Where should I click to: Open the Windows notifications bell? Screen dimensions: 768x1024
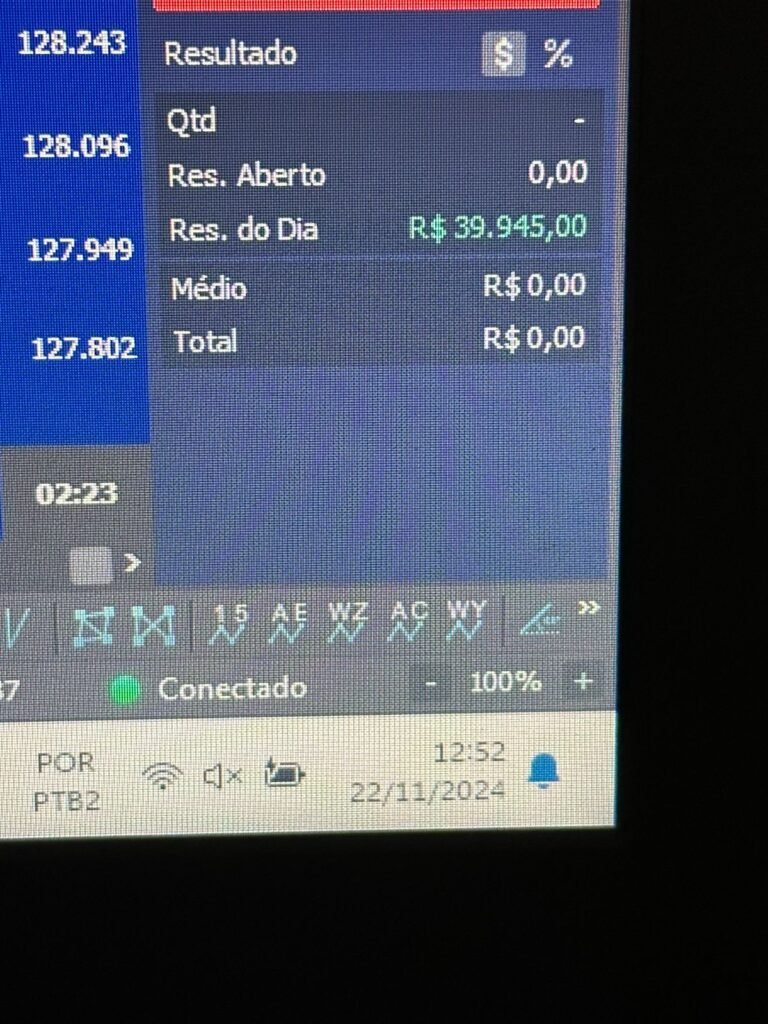click(543, 771)
